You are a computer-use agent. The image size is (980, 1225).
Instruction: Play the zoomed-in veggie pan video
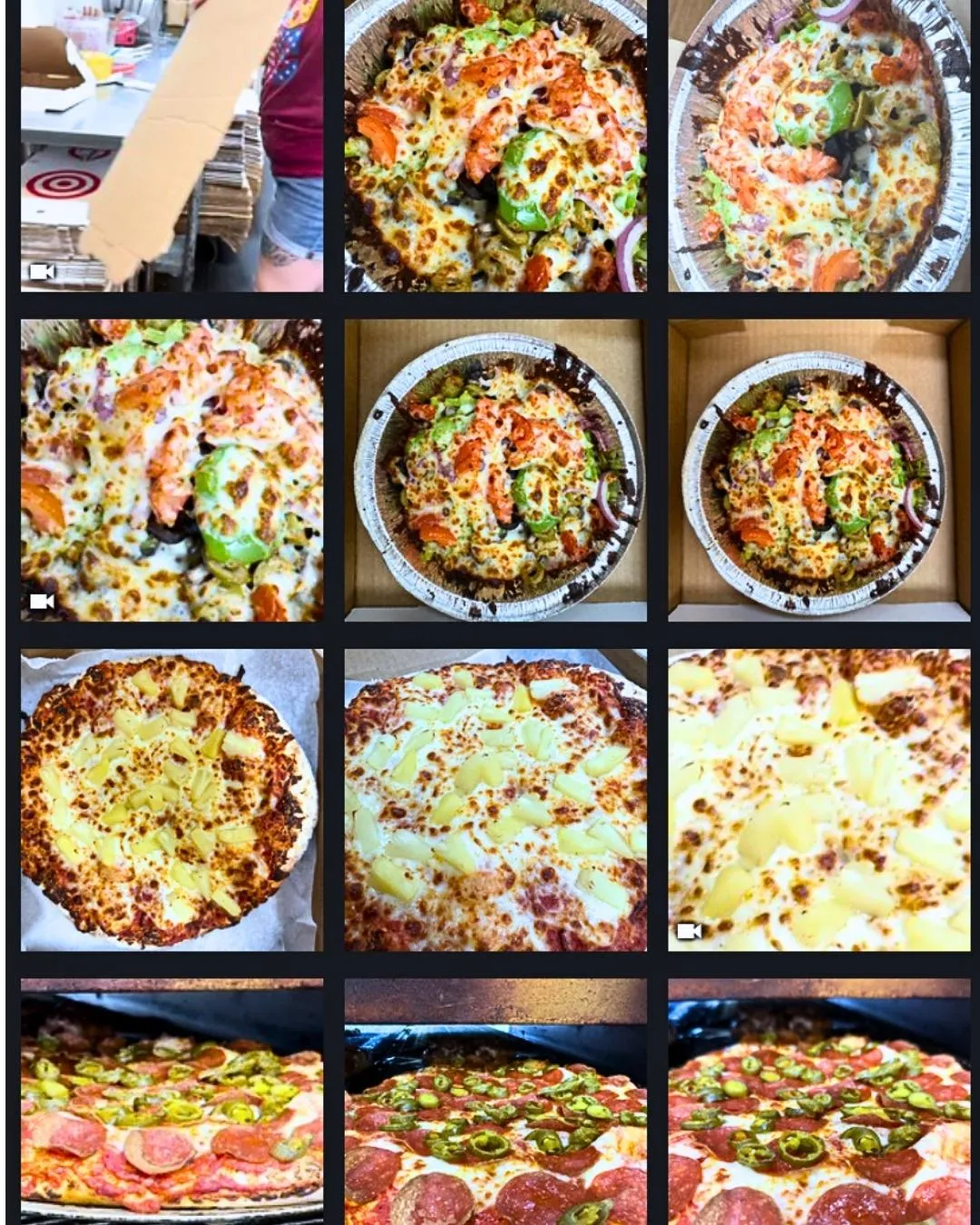click(171, 470)
